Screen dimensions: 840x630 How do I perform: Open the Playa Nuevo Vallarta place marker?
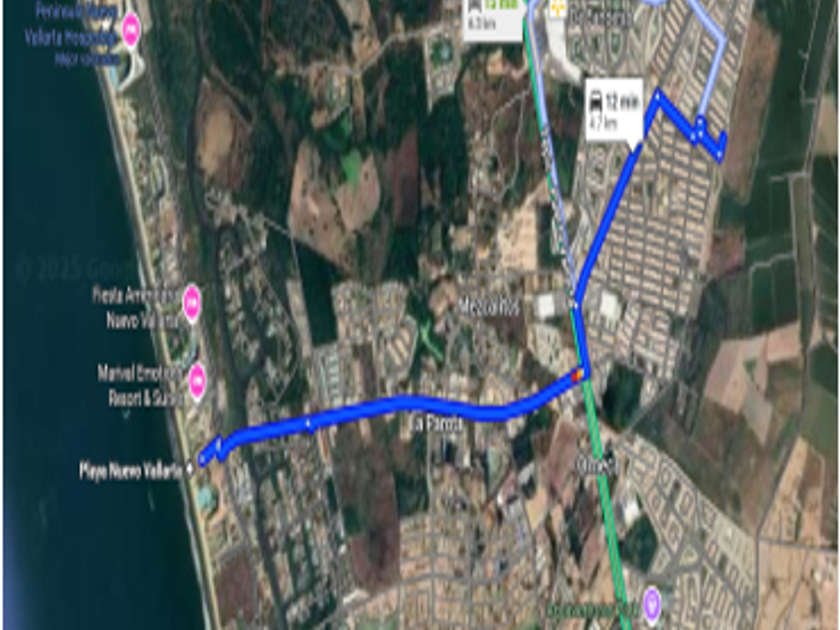(190, 470)
